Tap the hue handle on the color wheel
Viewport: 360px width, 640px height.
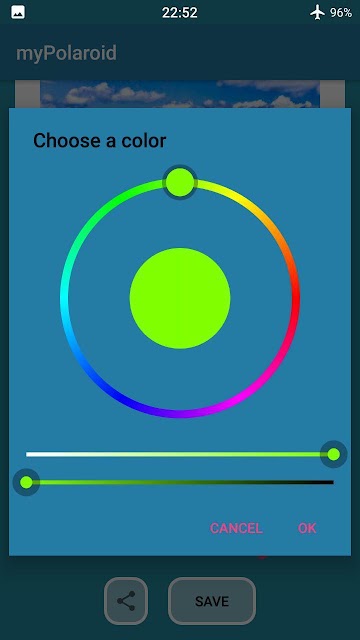(x=180, y=182)
